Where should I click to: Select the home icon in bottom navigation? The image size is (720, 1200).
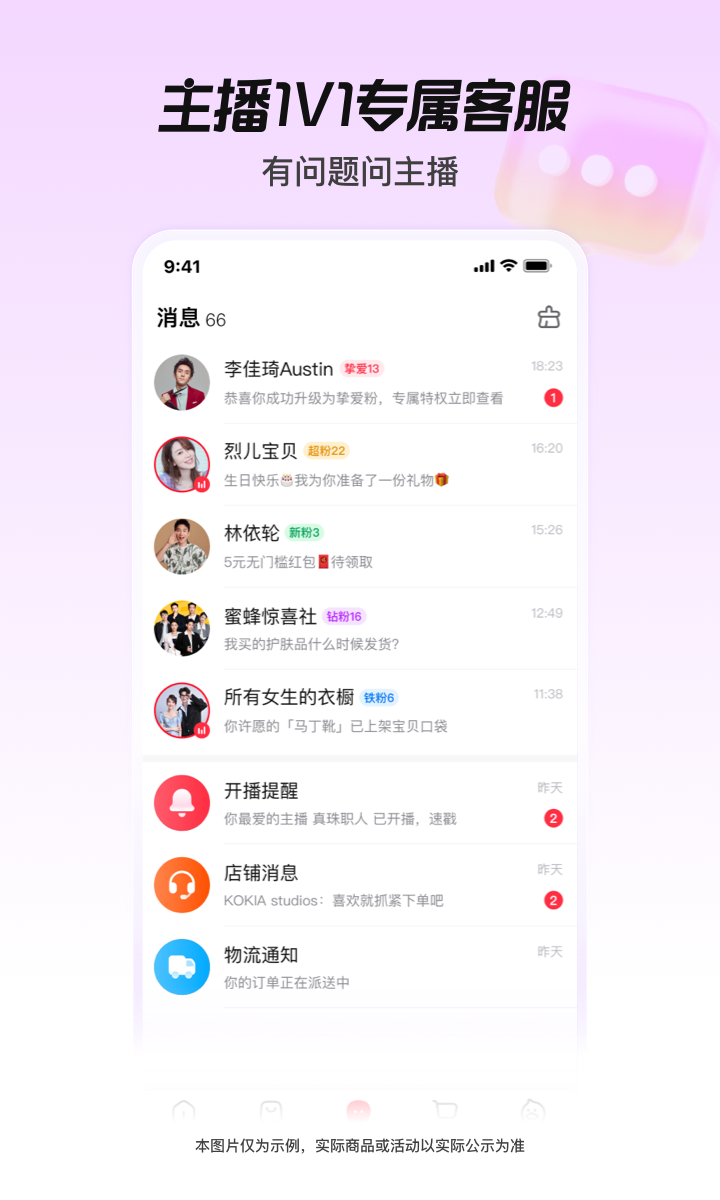point(186,1111)
